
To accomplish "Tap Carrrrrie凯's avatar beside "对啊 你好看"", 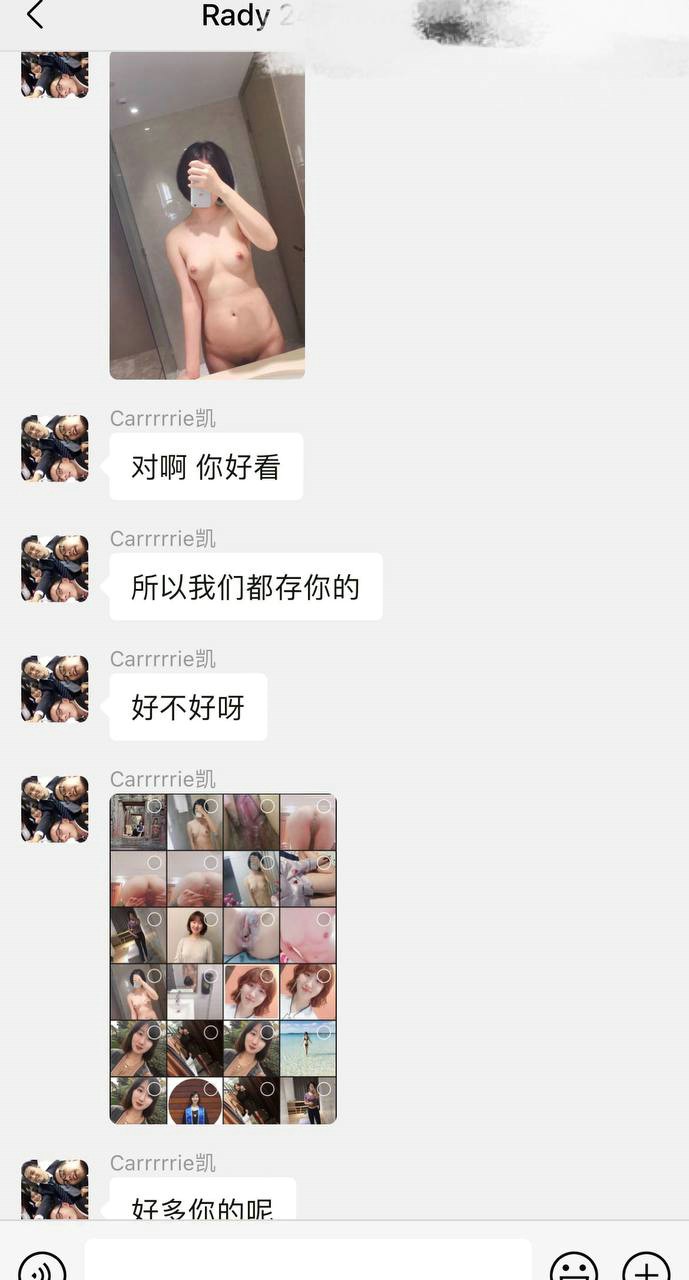I will click(x=55, y=449).
